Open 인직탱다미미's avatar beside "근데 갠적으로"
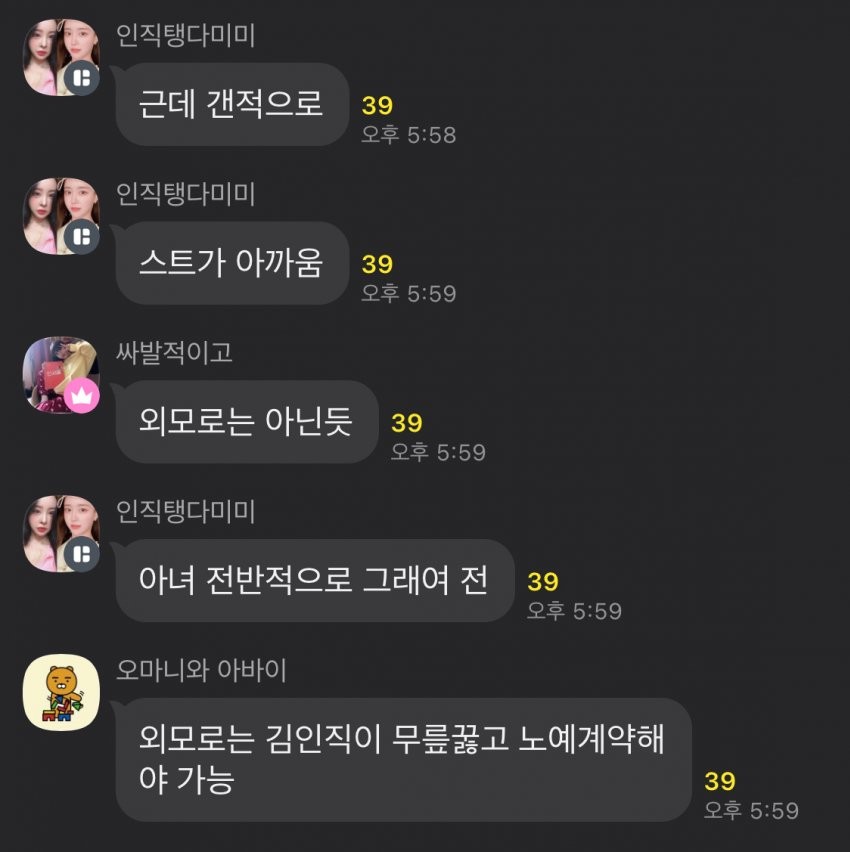This screenshot has height=852, width=850. click(60, 57)
